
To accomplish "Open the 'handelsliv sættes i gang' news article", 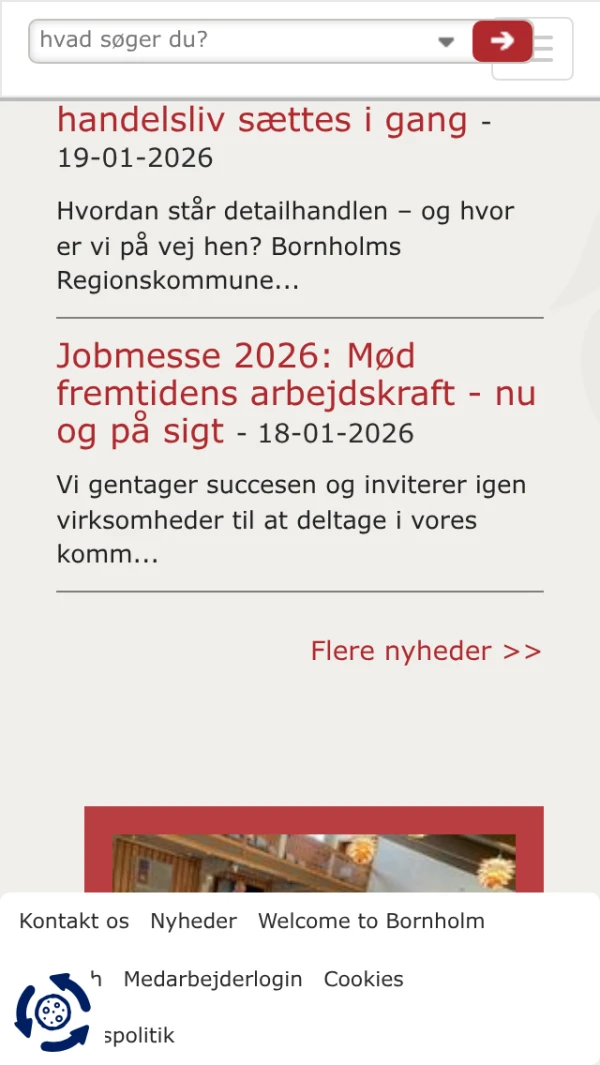I will [x=262, y=121].
